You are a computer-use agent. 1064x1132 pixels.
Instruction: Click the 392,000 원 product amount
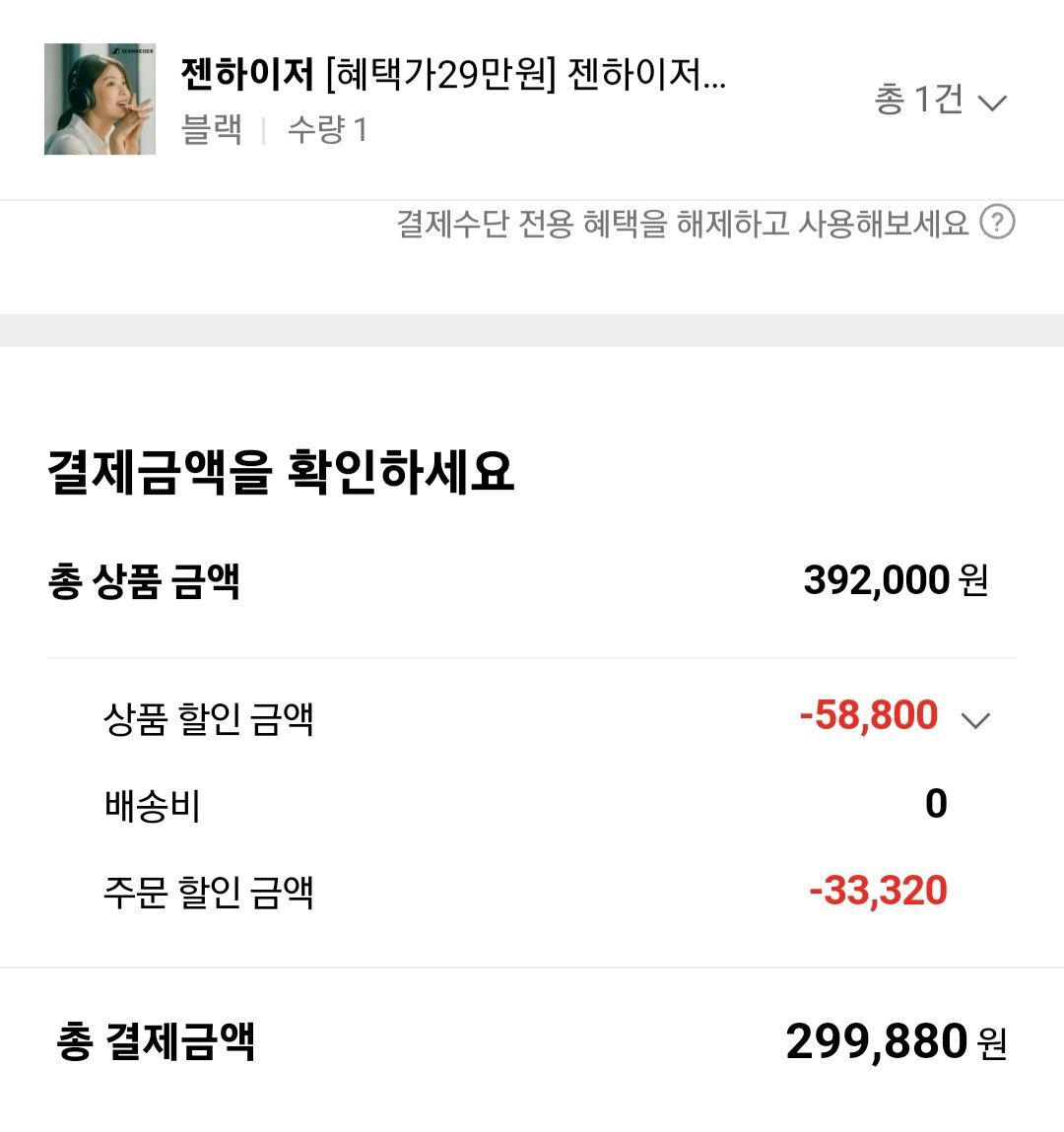point(897,580)
